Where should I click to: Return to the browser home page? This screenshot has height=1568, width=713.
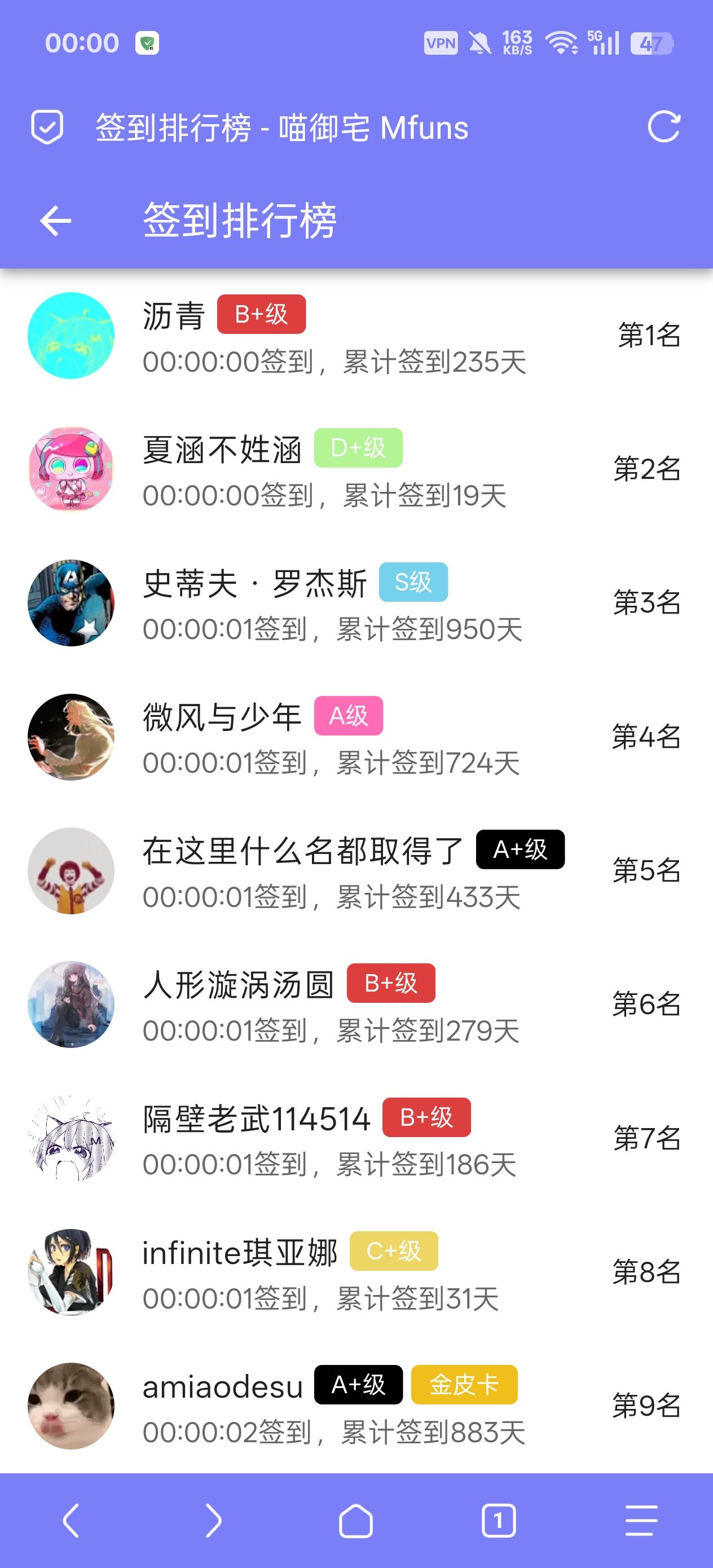(355, 1521)
